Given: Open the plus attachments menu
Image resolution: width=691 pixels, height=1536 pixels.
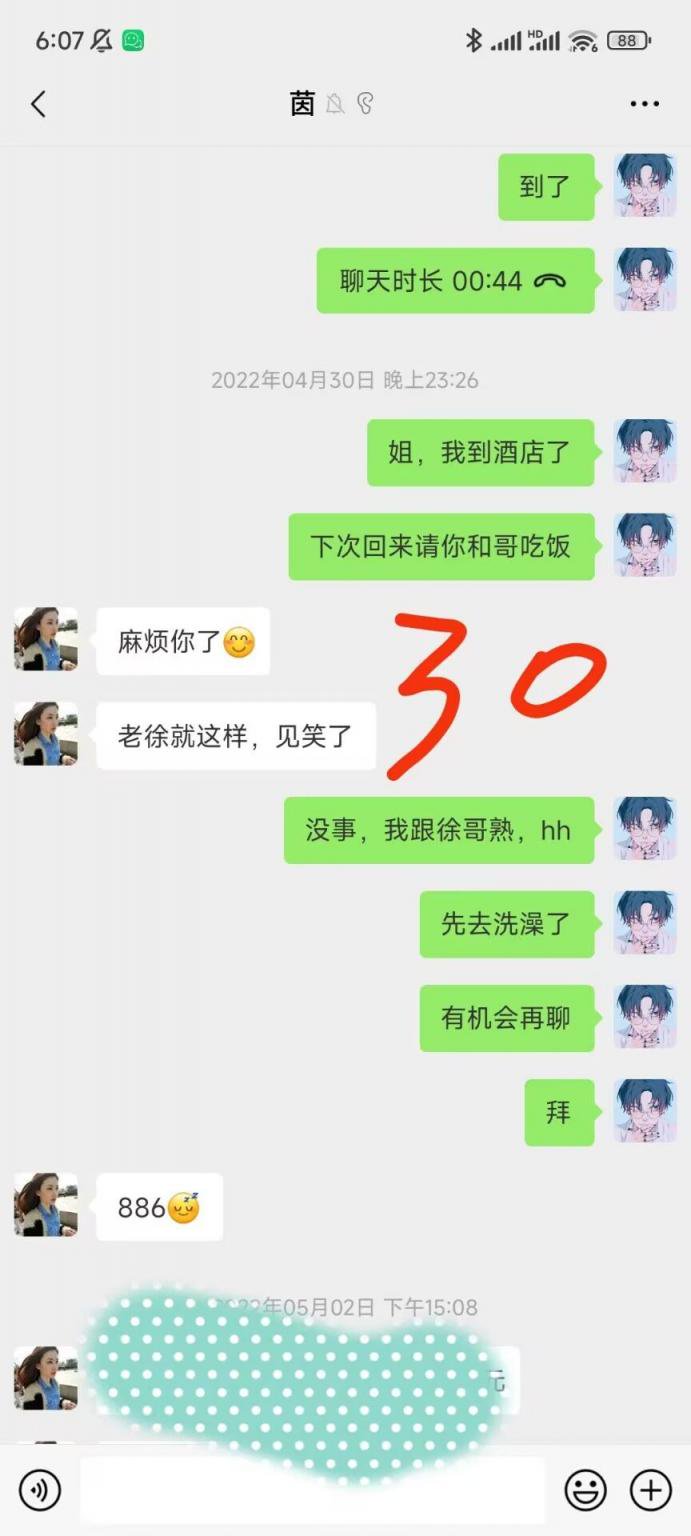Looking at the screenshot, I should click(650, 1490).
